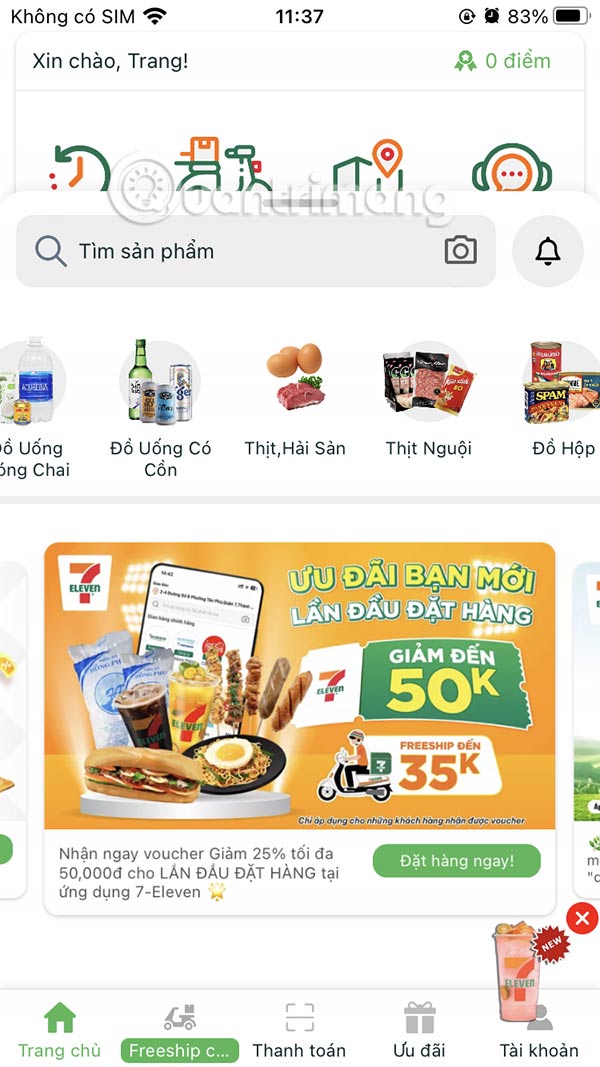Open the notifications bell
This screenshot has width=600, height=1067.
pos(548,251)
